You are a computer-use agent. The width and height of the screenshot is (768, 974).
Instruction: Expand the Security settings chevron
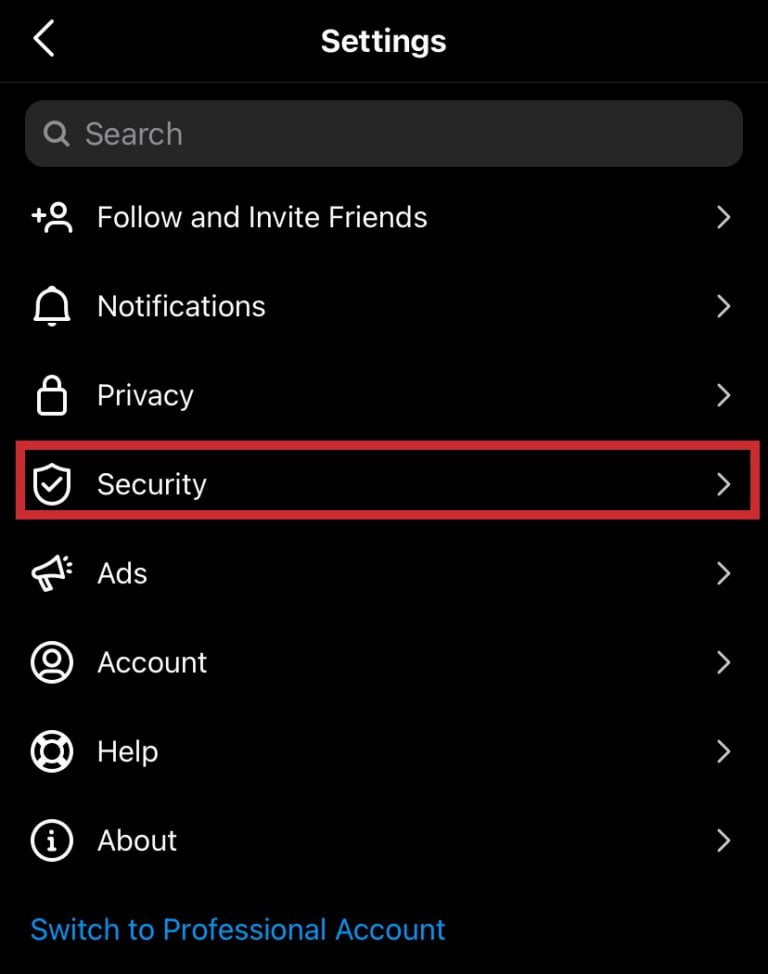point(724,484)
